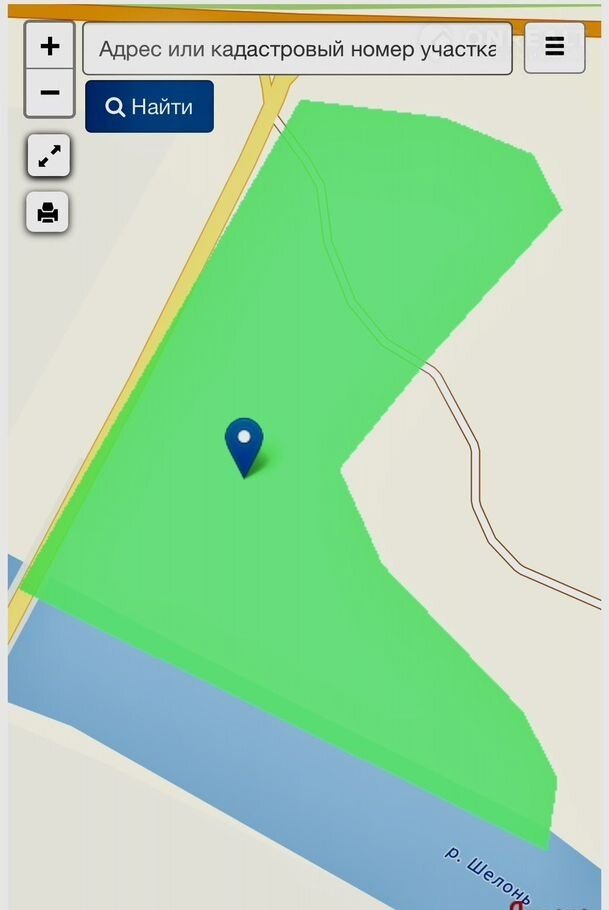Open the hamburger menu
609x910 pixels.
coord(554,47)
